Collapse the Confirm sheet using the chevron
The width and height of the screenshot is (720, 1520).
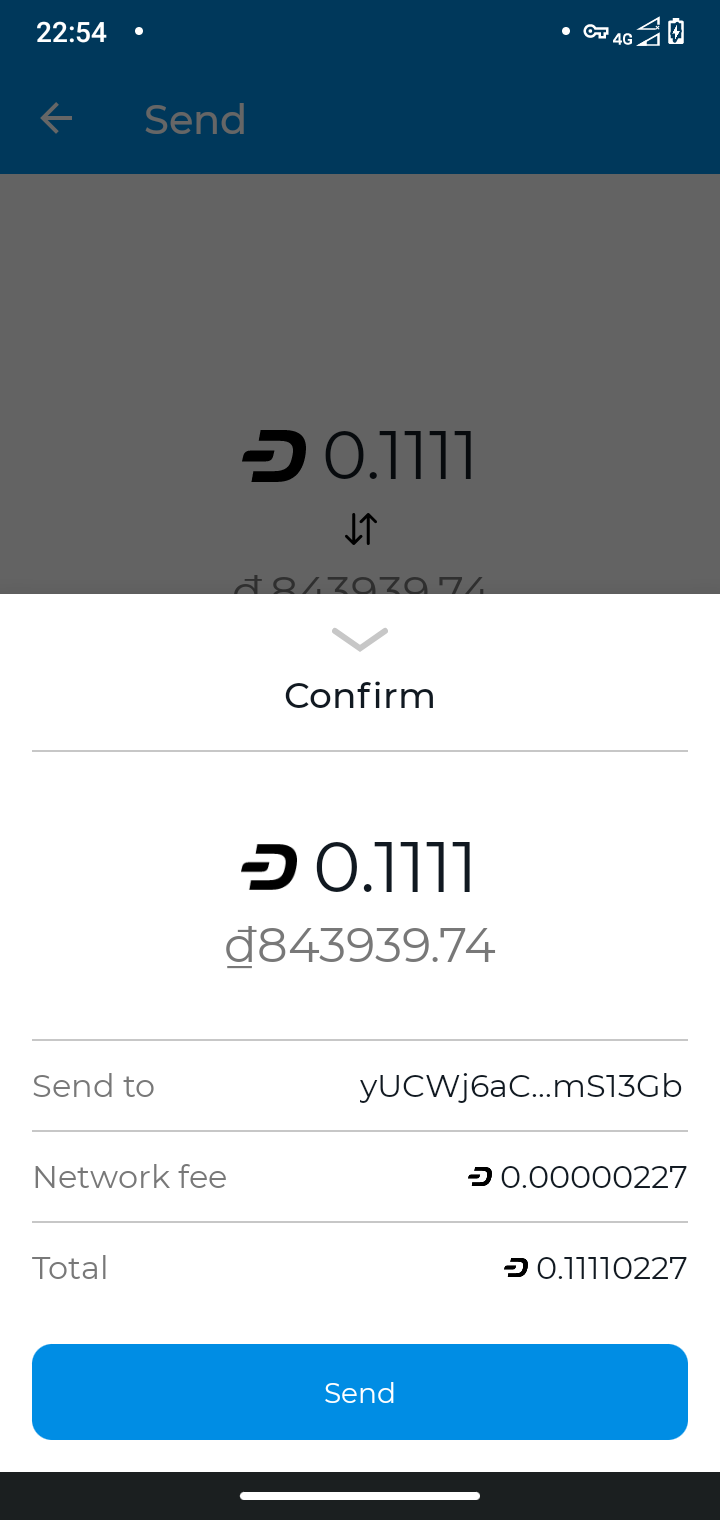(x=360, y=640)
